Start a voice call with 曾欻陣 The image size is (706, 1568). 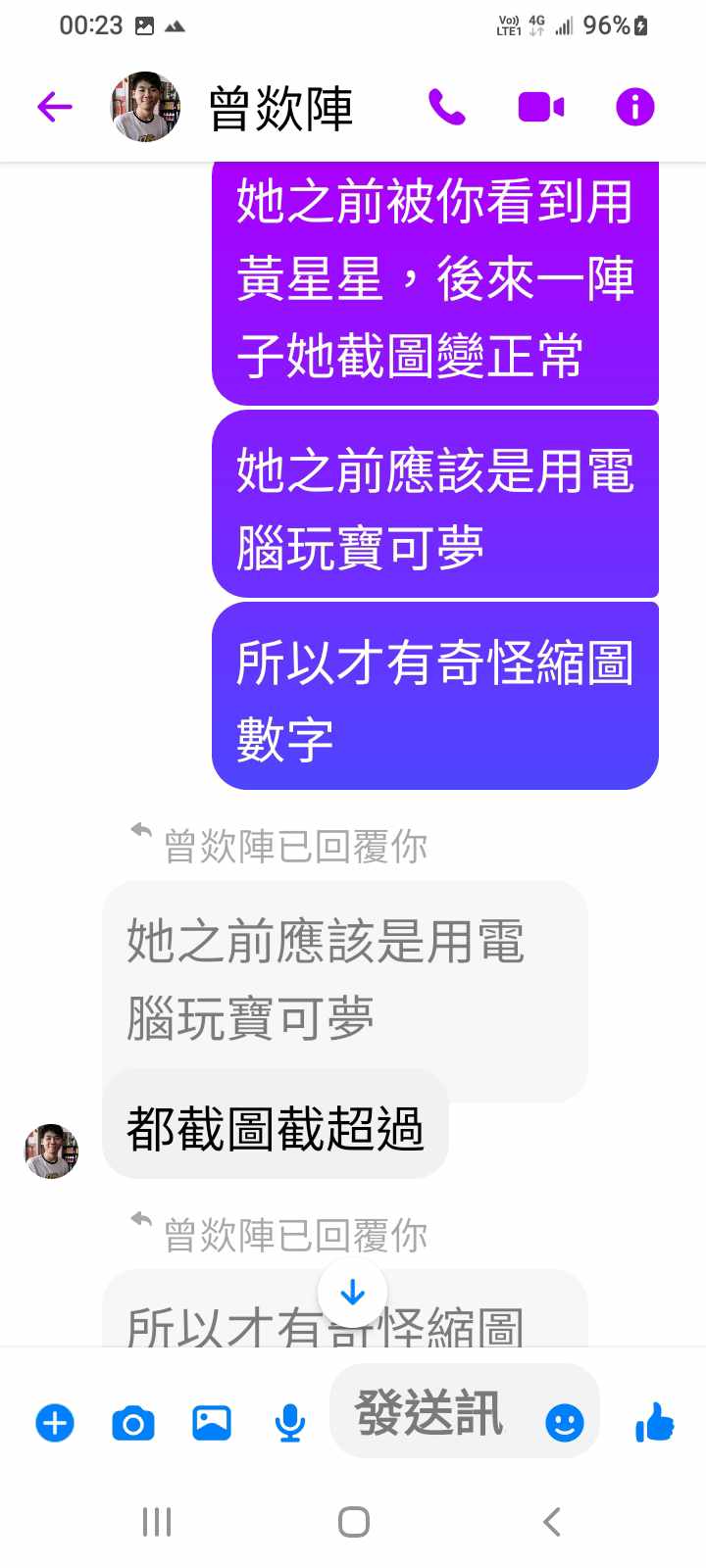coord(446,107)
